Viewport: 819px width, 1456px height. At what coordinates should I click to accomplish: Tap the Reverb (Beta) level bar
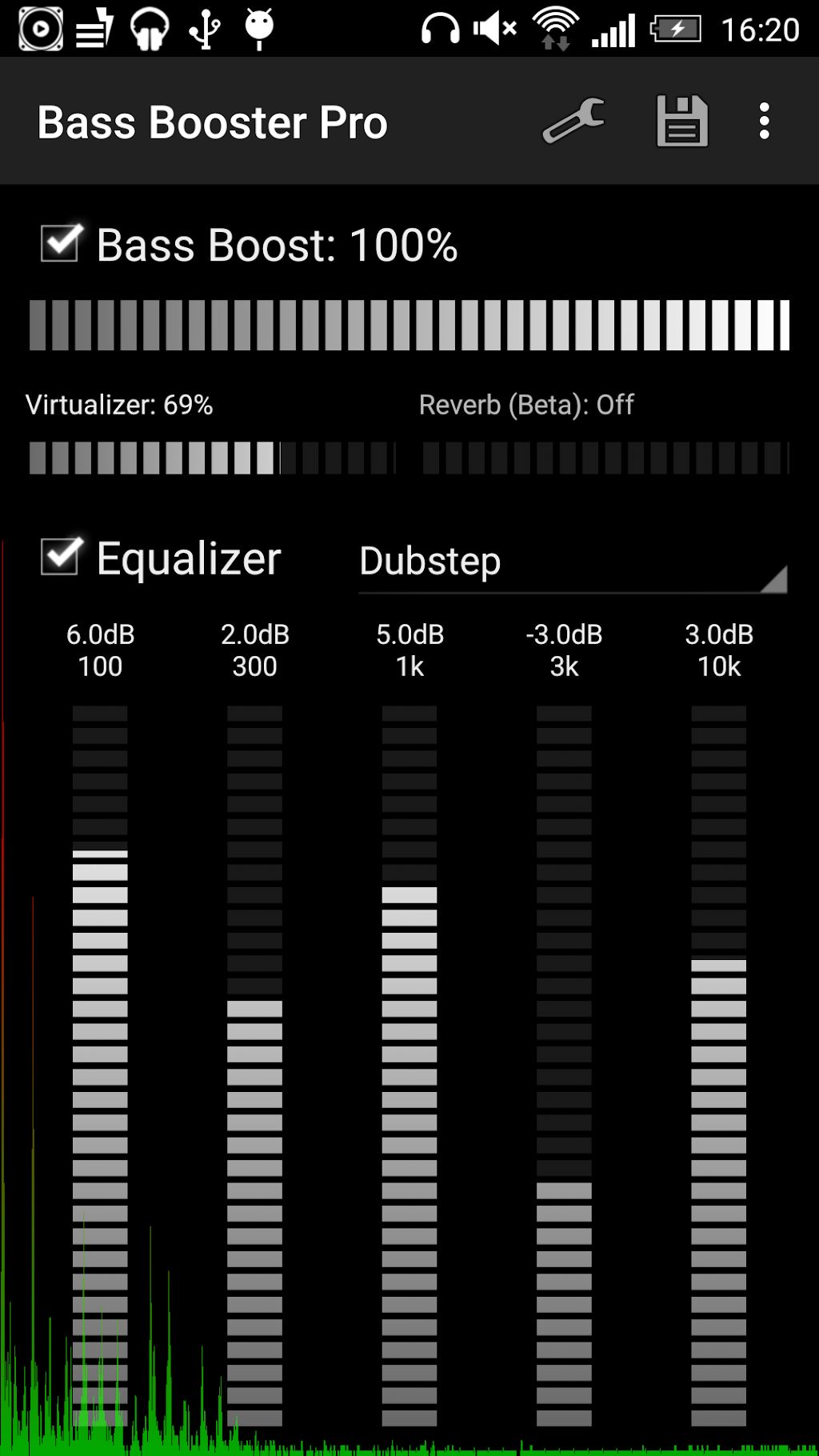pyautogui.click(x=606, y=458)
